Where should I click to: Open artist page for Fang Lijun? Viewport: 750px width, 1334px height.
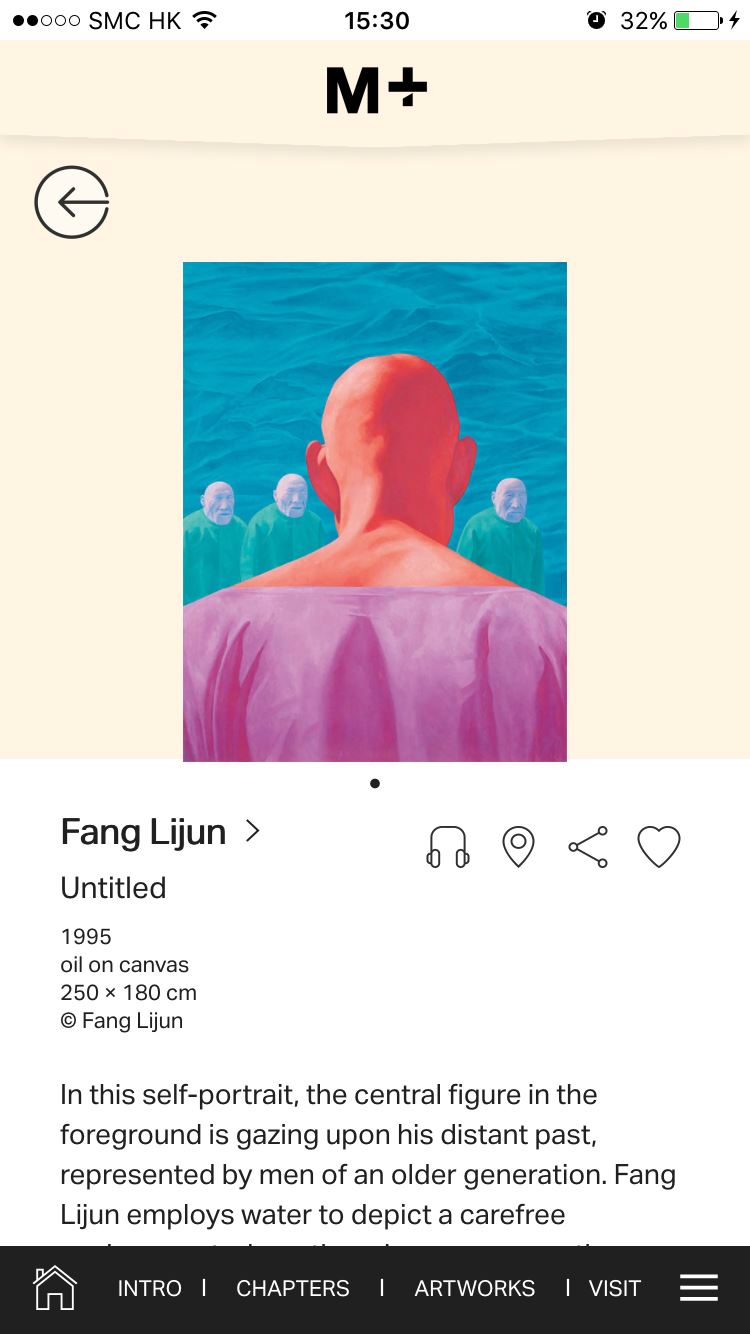160,832
